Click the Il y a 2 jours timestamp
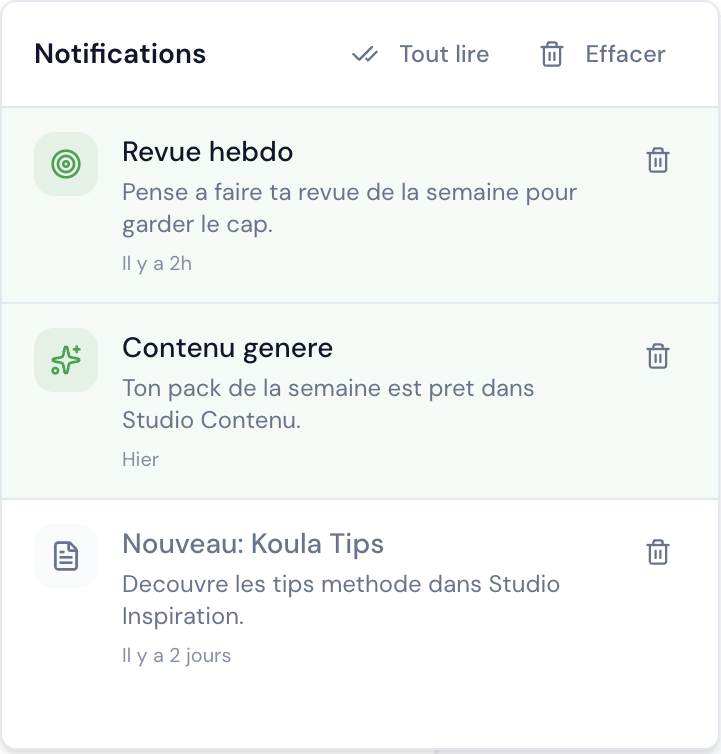Screen dimensions: 721x754 tap(175, 655)
